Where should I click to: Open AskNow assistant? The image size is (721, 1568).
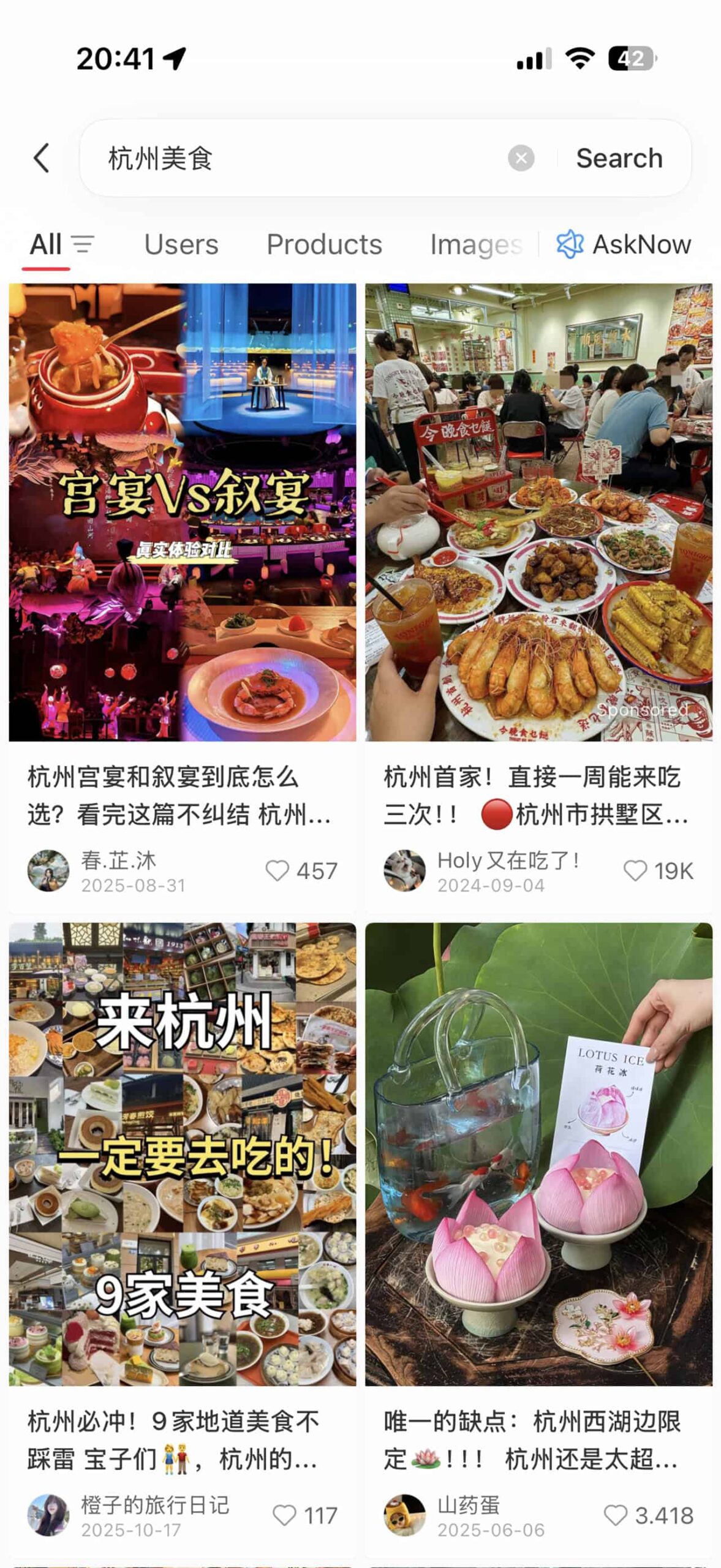coord(624,244)
